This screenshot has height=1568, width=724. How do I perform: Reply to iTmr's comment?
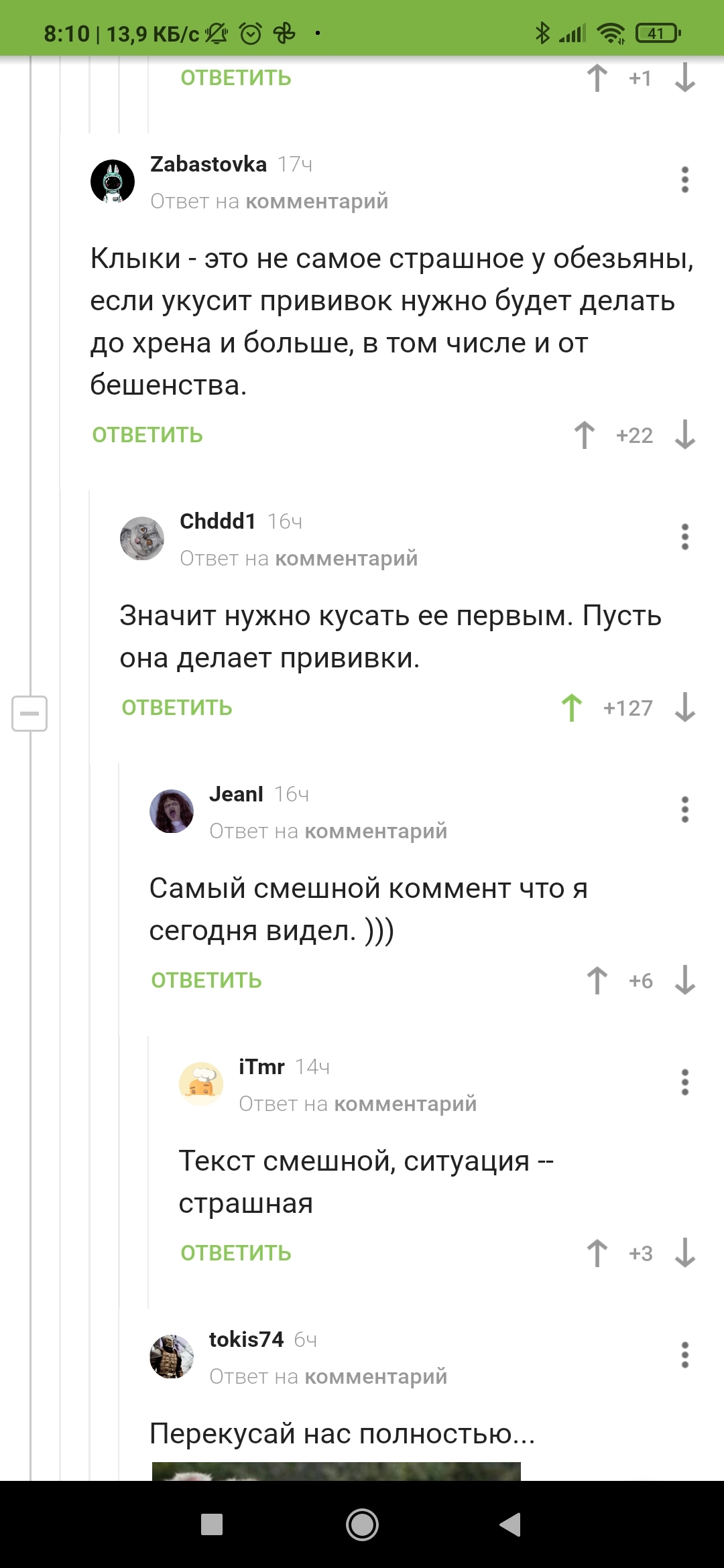(x=236, y=1253)
